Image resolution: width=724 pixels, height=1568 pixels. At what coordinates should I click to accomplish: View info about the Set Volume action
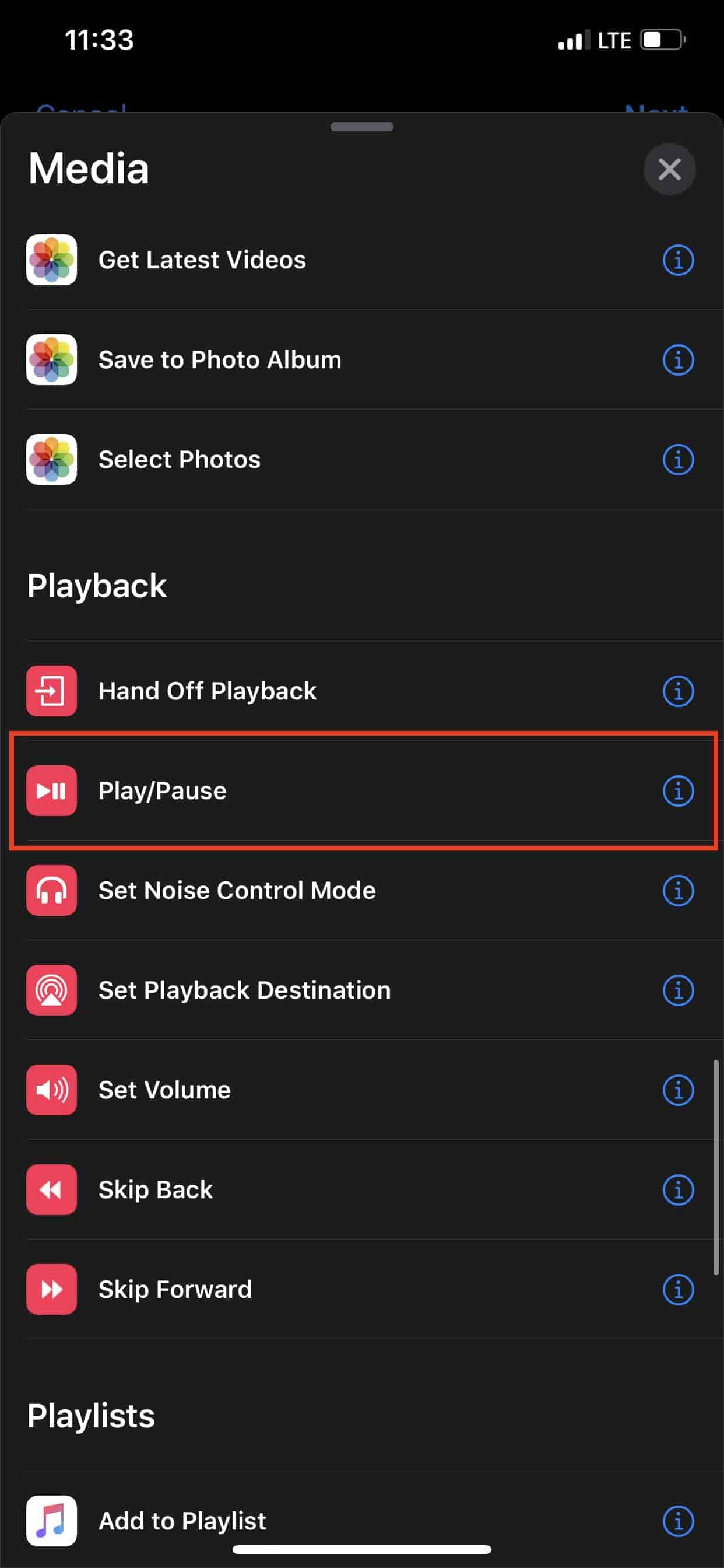tap(678, 1090)
